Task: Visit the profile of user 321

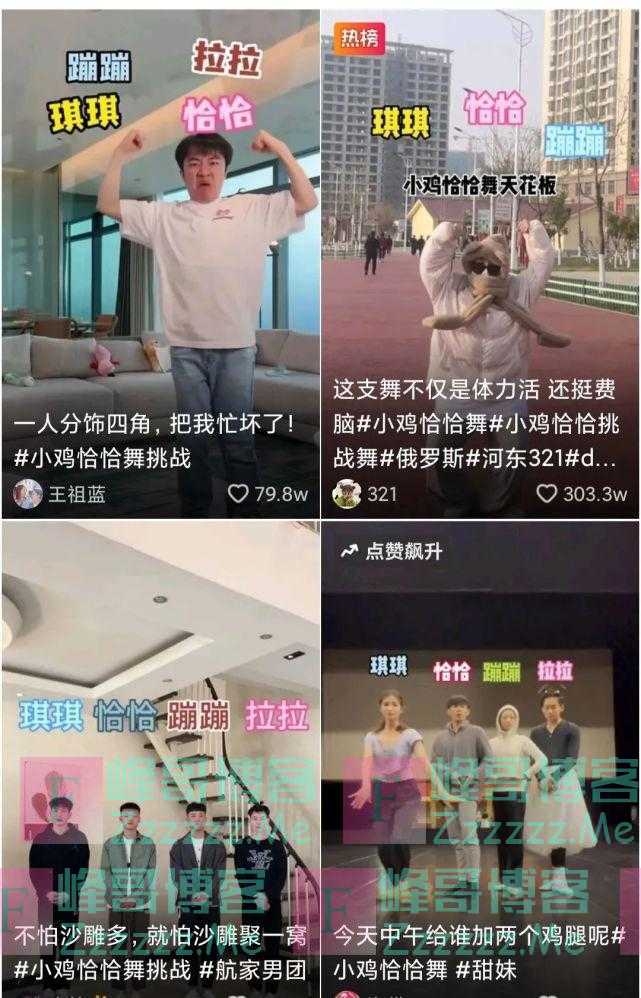Action: coord(347,494)
